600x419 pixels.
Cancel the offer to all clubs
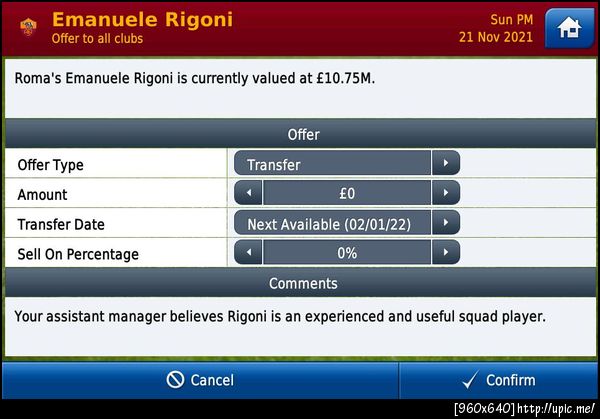pyautogui.click(x=200, y=380)
